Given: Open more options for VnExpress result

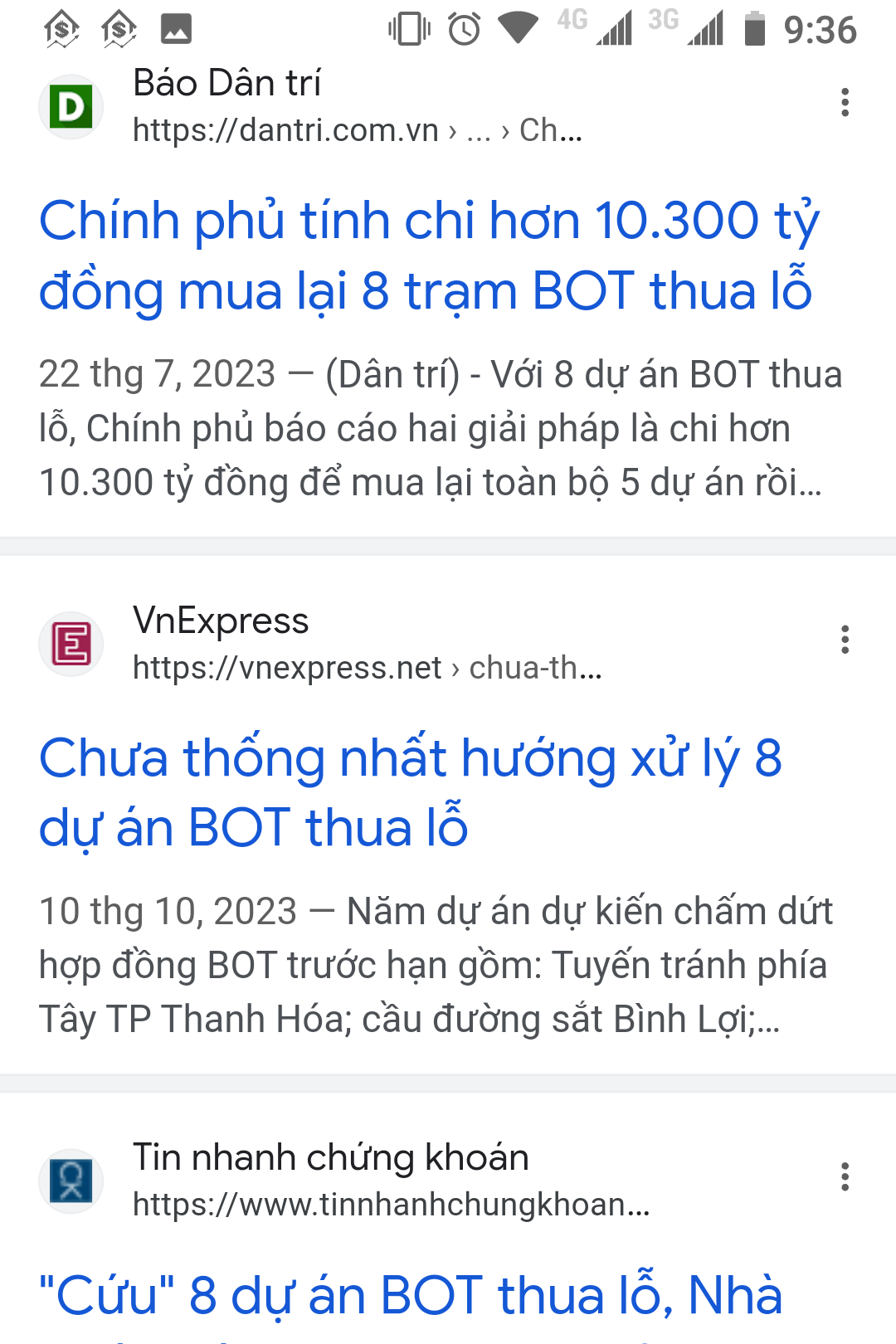Looking at the screenshot, I should coord(845,640).
